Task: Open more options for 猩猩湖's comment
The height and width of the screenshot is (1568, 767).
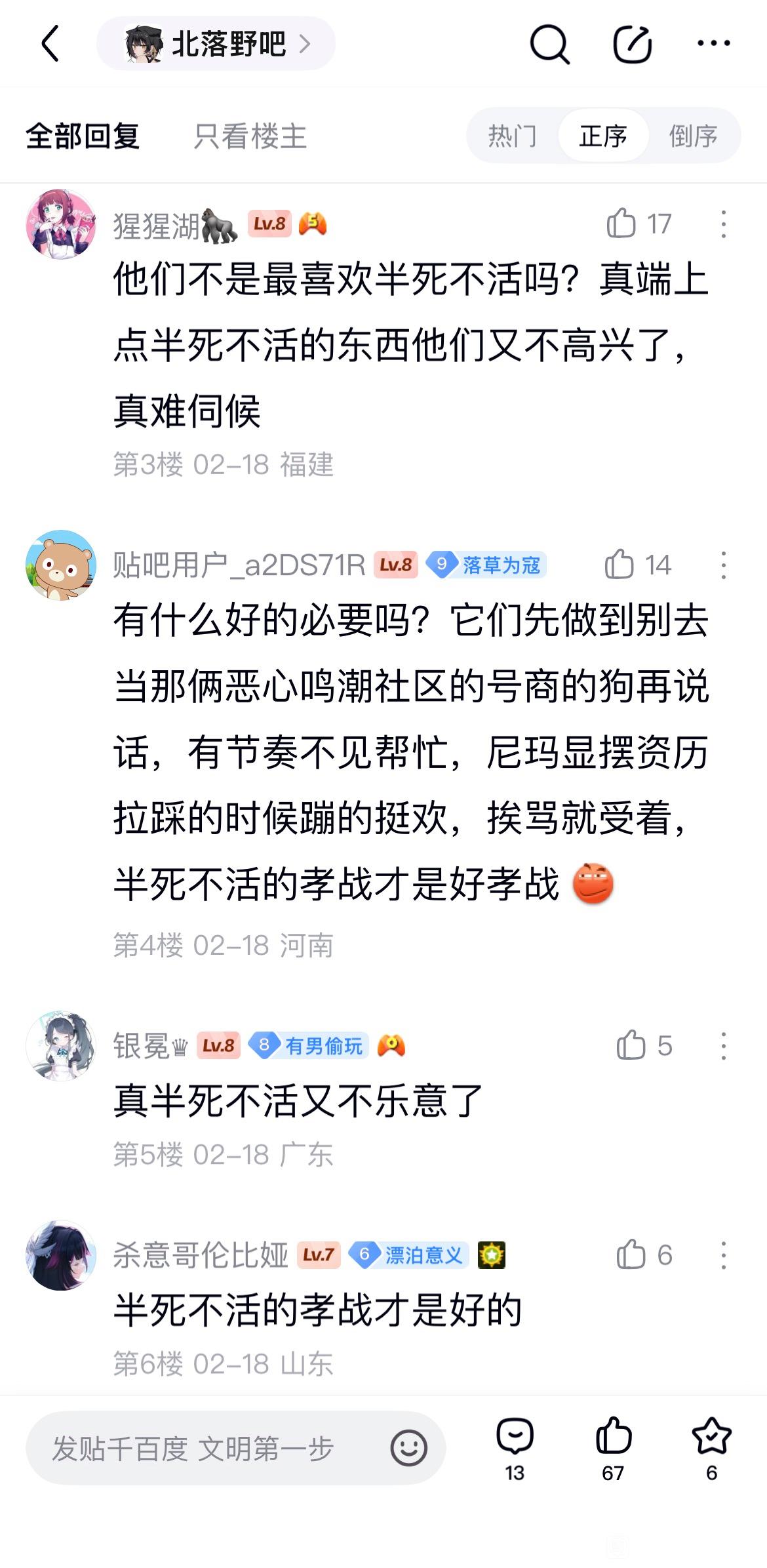Action: coord(723,224)
